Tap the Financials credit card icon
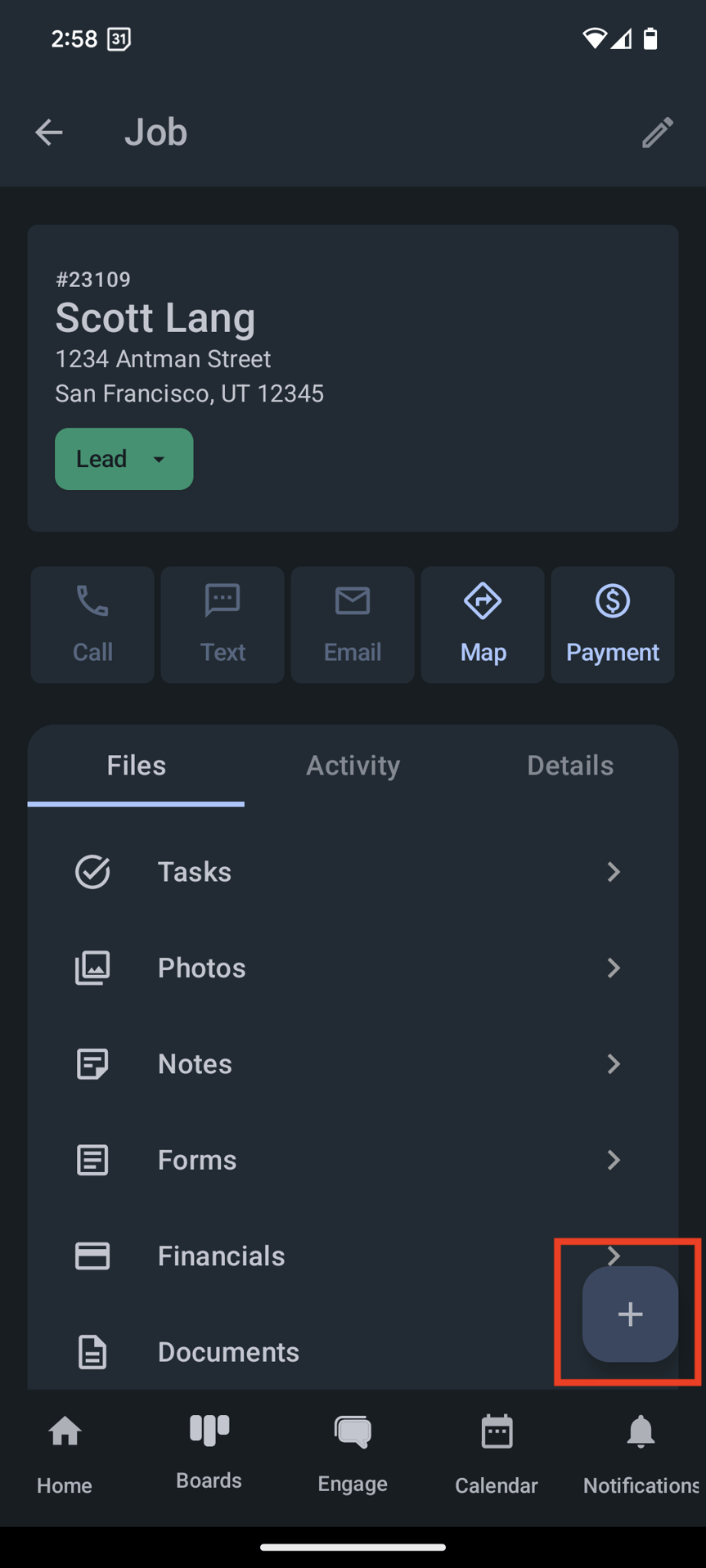706x1568 pixels. tap(92, 1256)
